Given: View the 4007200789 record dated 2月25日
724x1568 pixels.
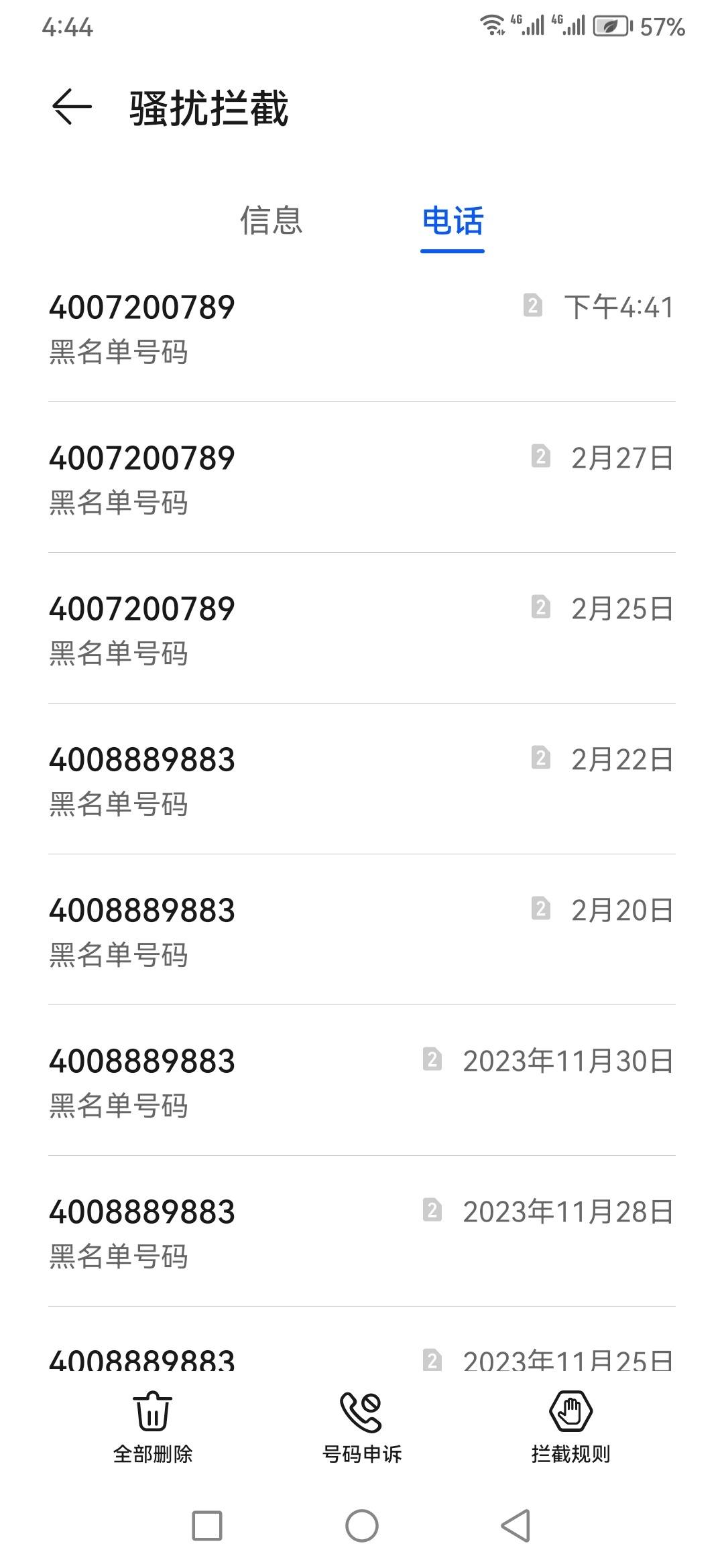Looking at the screenshot, I should [x=362, y=629].
